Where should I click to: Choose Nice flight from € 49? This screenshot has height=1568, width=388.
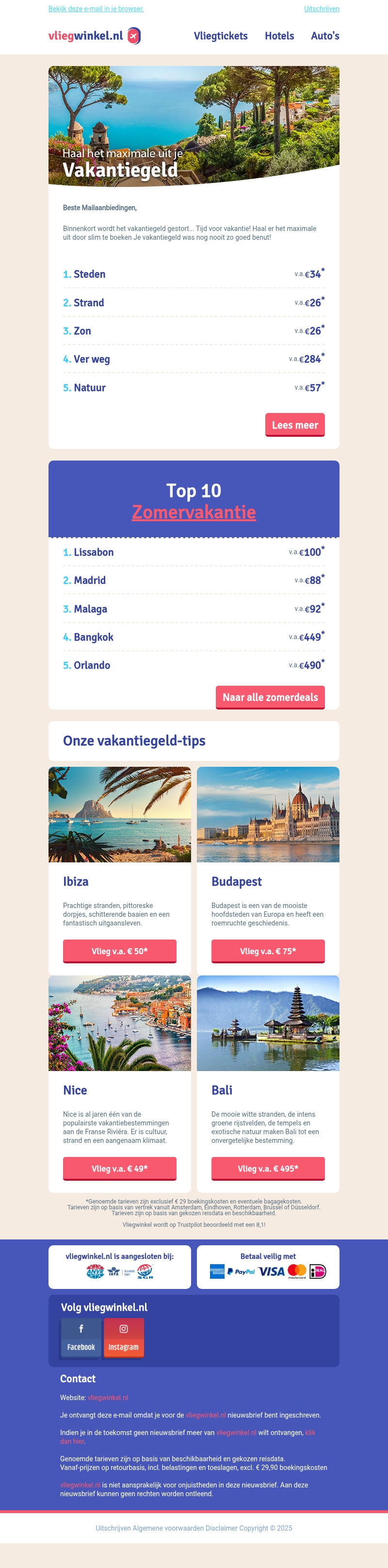pos(119,1168)
